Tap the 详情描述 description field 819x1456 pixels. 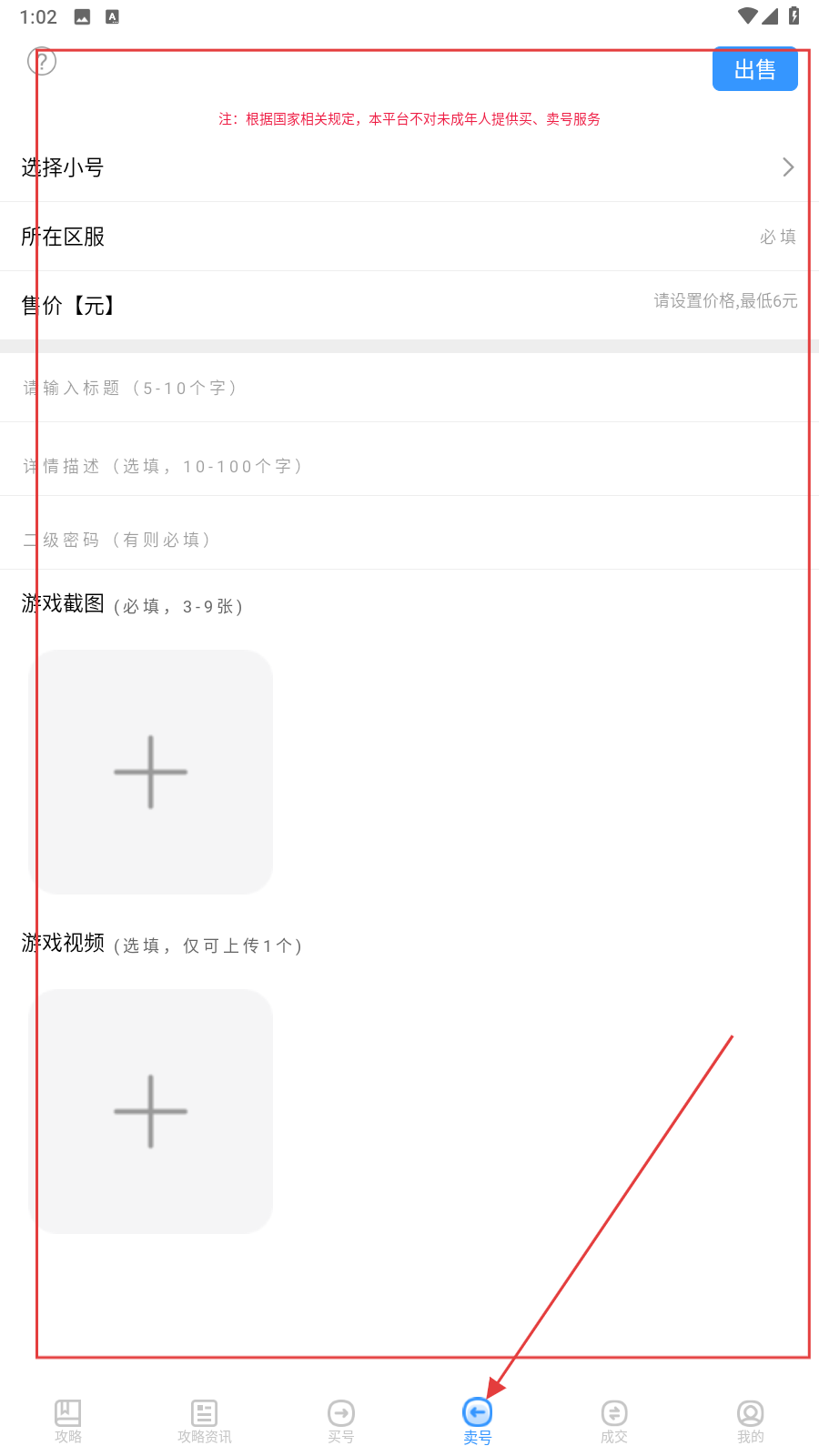coord(409,466)
